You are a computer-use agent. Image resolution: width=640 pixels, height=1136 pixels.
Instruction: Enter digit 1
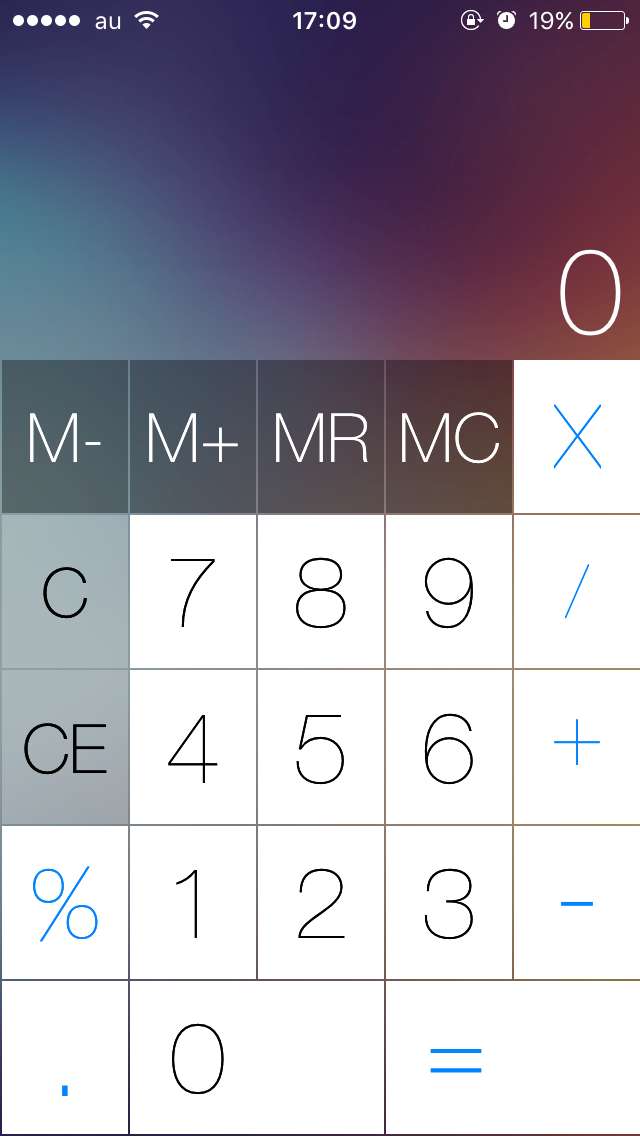193,903
